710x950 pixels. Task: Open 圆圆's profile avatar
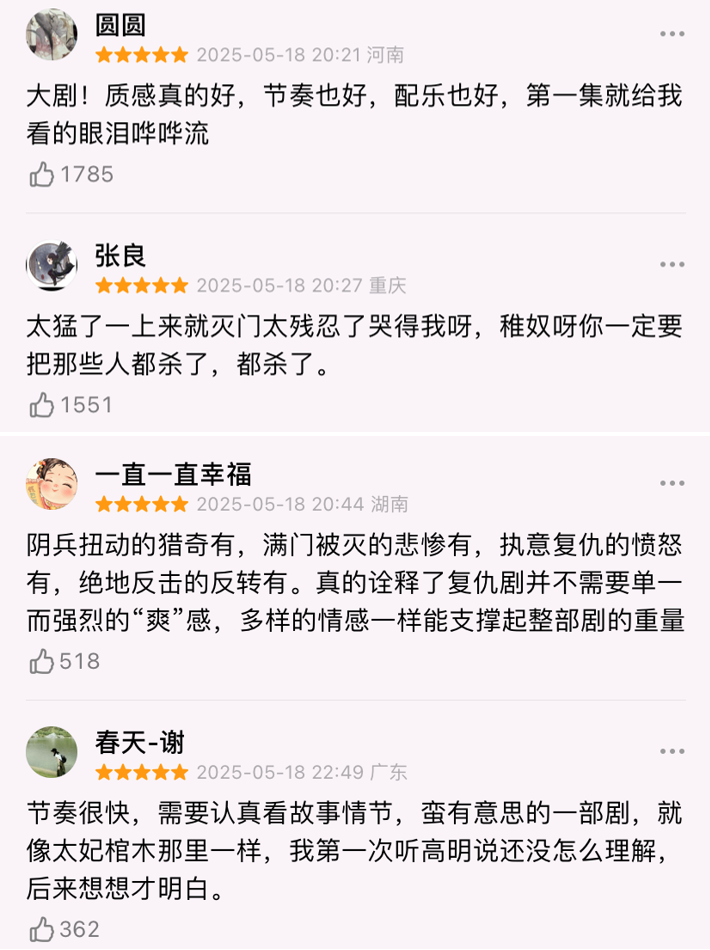tap(51, 36)
